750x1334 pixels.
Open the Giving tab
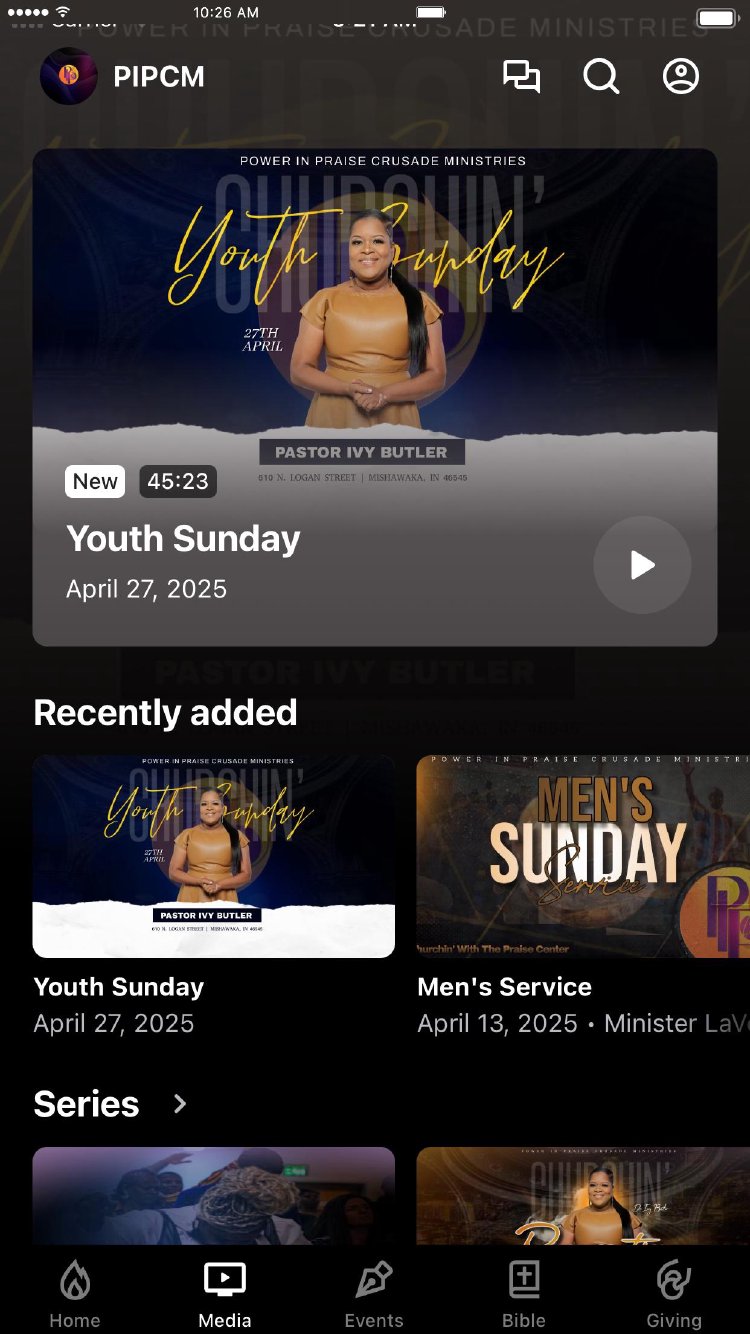674,1294
